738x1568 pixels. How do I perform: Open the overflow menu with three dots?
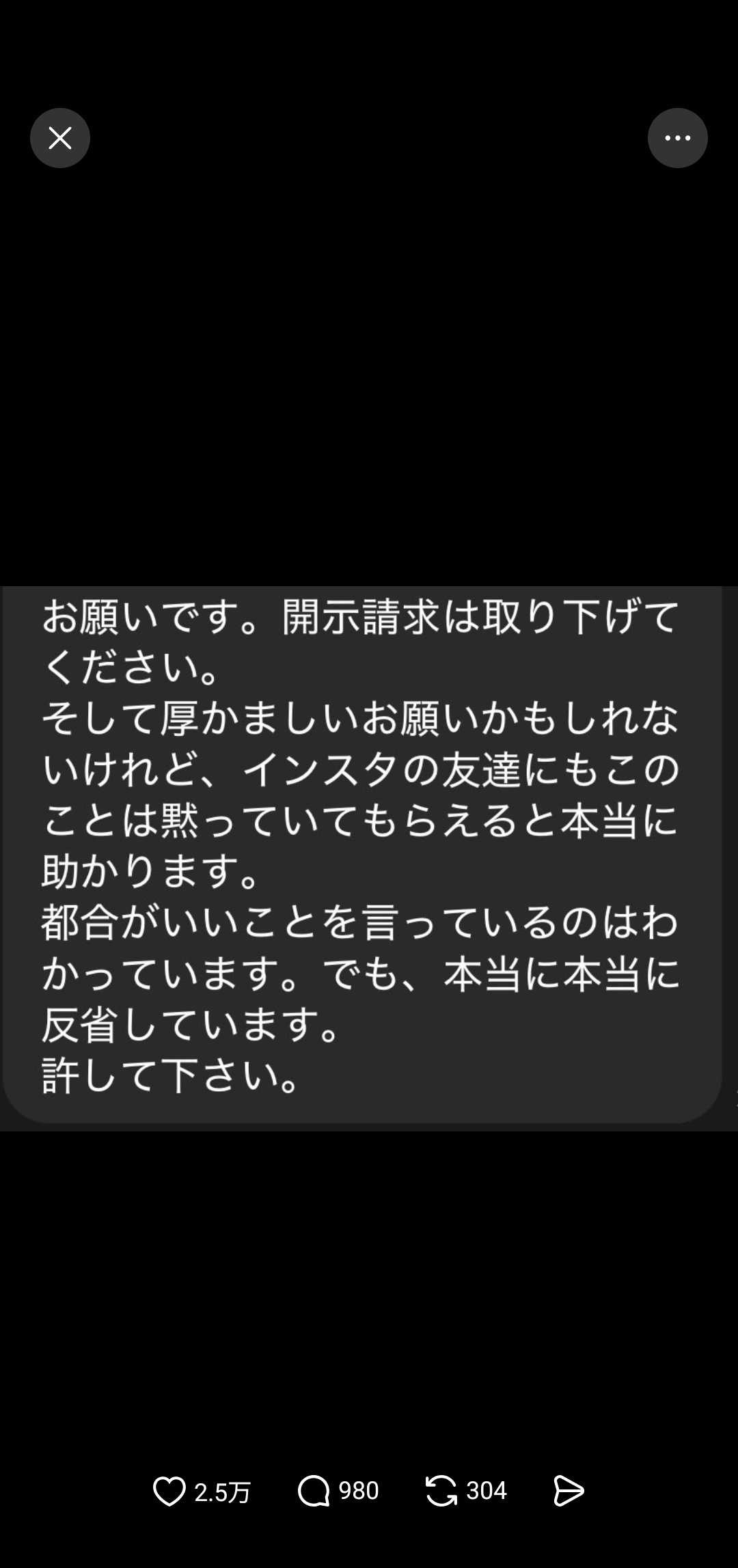coord(677,138)
